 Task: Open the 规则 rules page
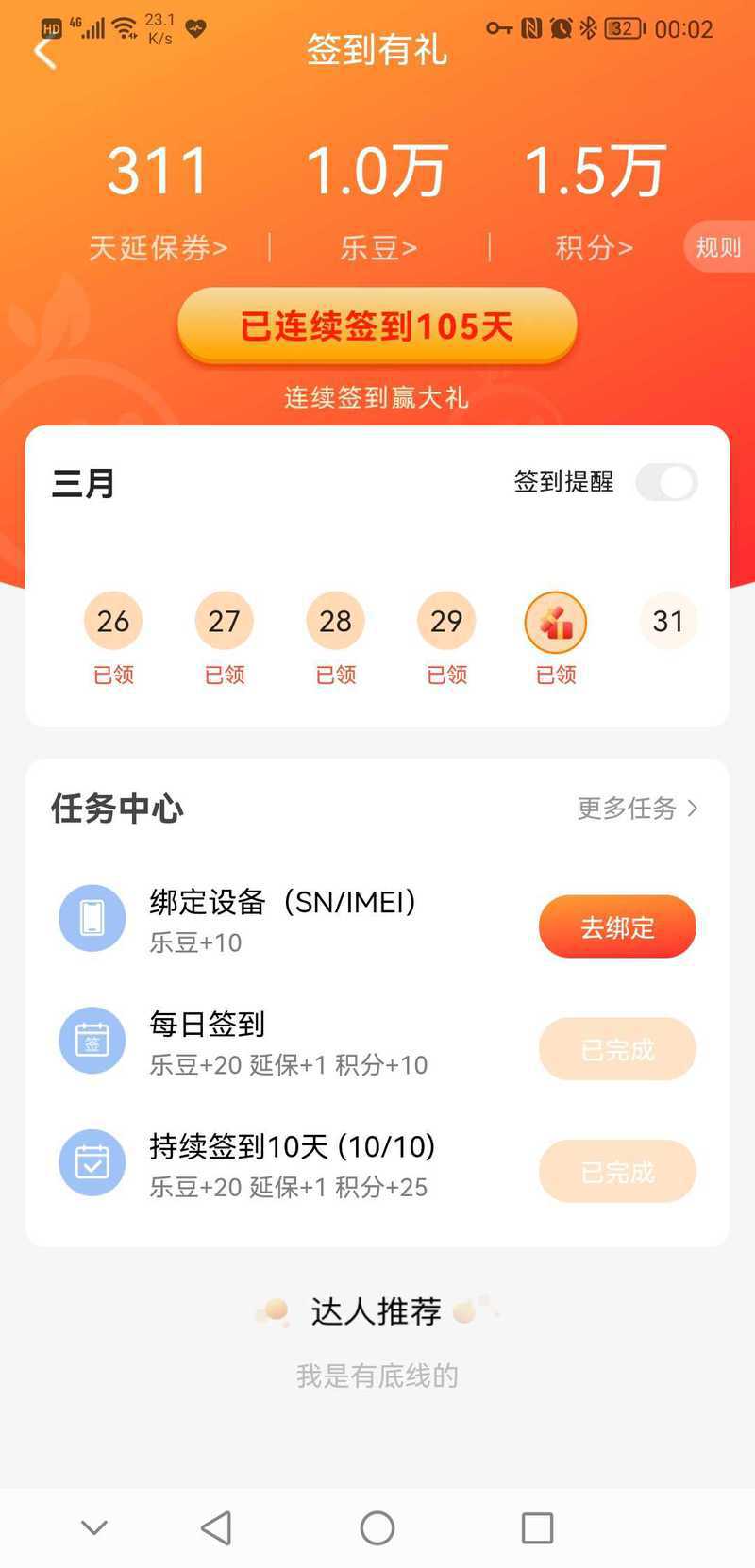(x=718, y=247)
